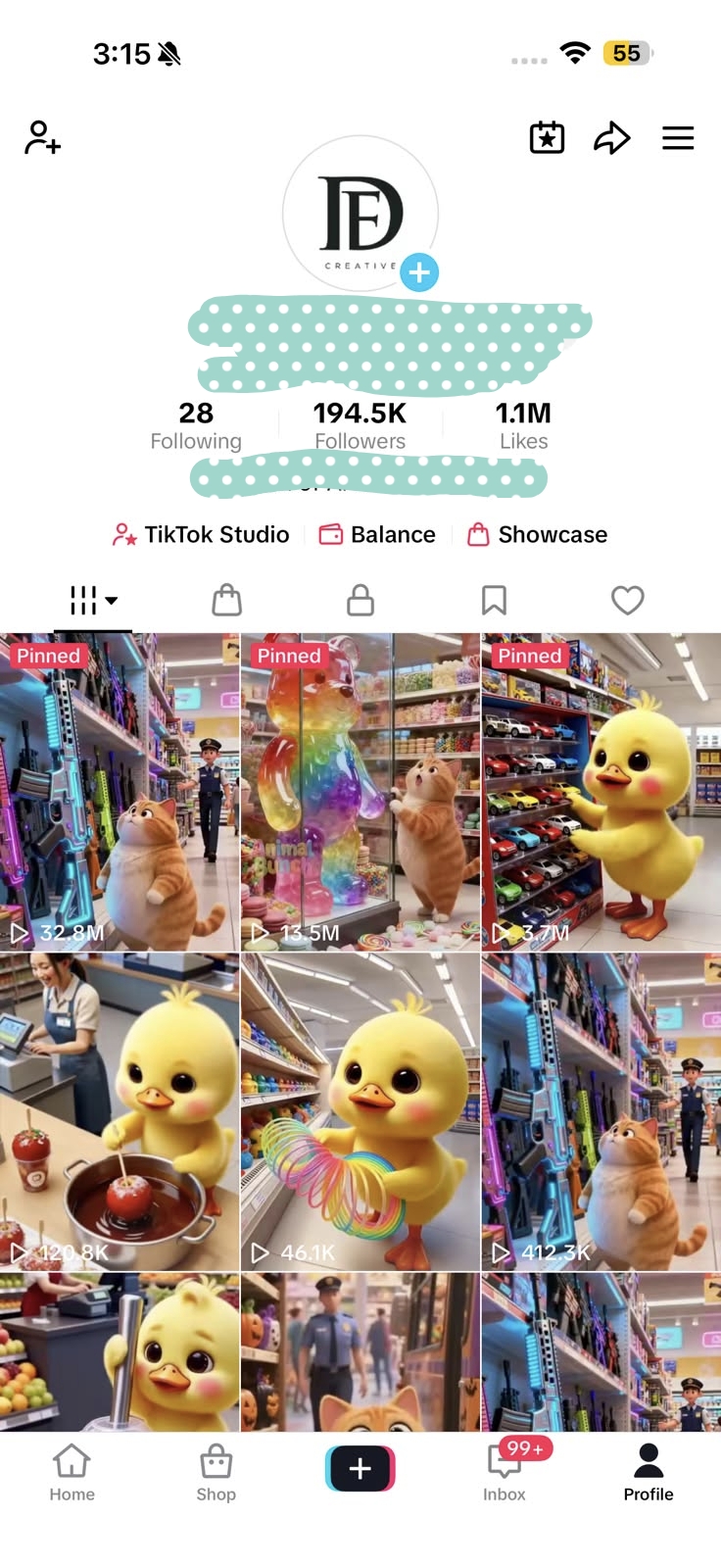This screenshot has width=721, height=1568.
Task: Switch to the saved bookmarks tab
Action: point(494,600)
